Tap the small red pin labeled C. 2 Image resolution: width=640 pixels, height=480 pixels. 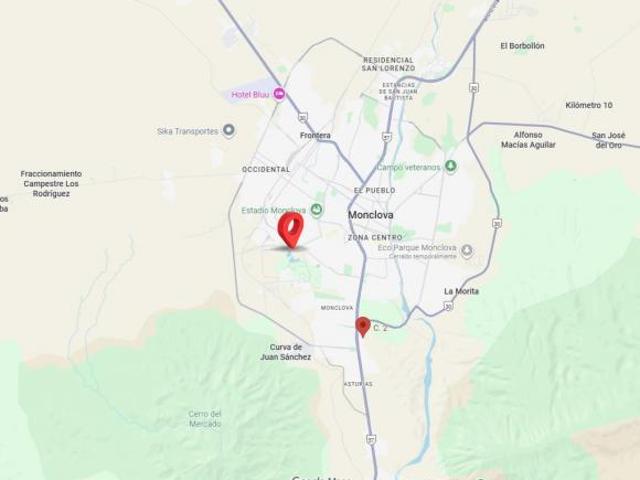363,325
